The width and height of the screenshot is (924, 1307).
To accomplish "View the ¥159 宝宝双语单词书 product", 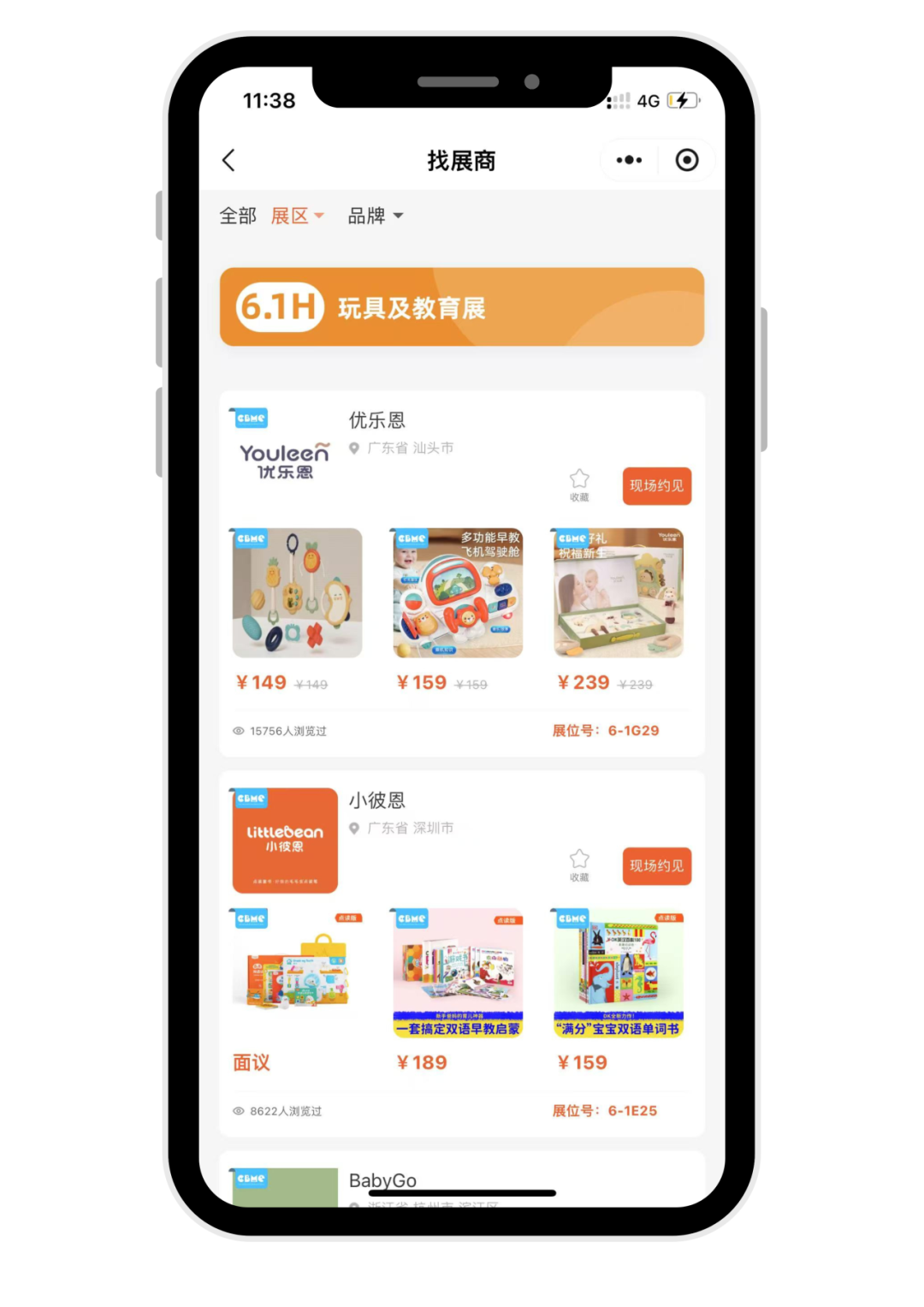I will point(619,973).
